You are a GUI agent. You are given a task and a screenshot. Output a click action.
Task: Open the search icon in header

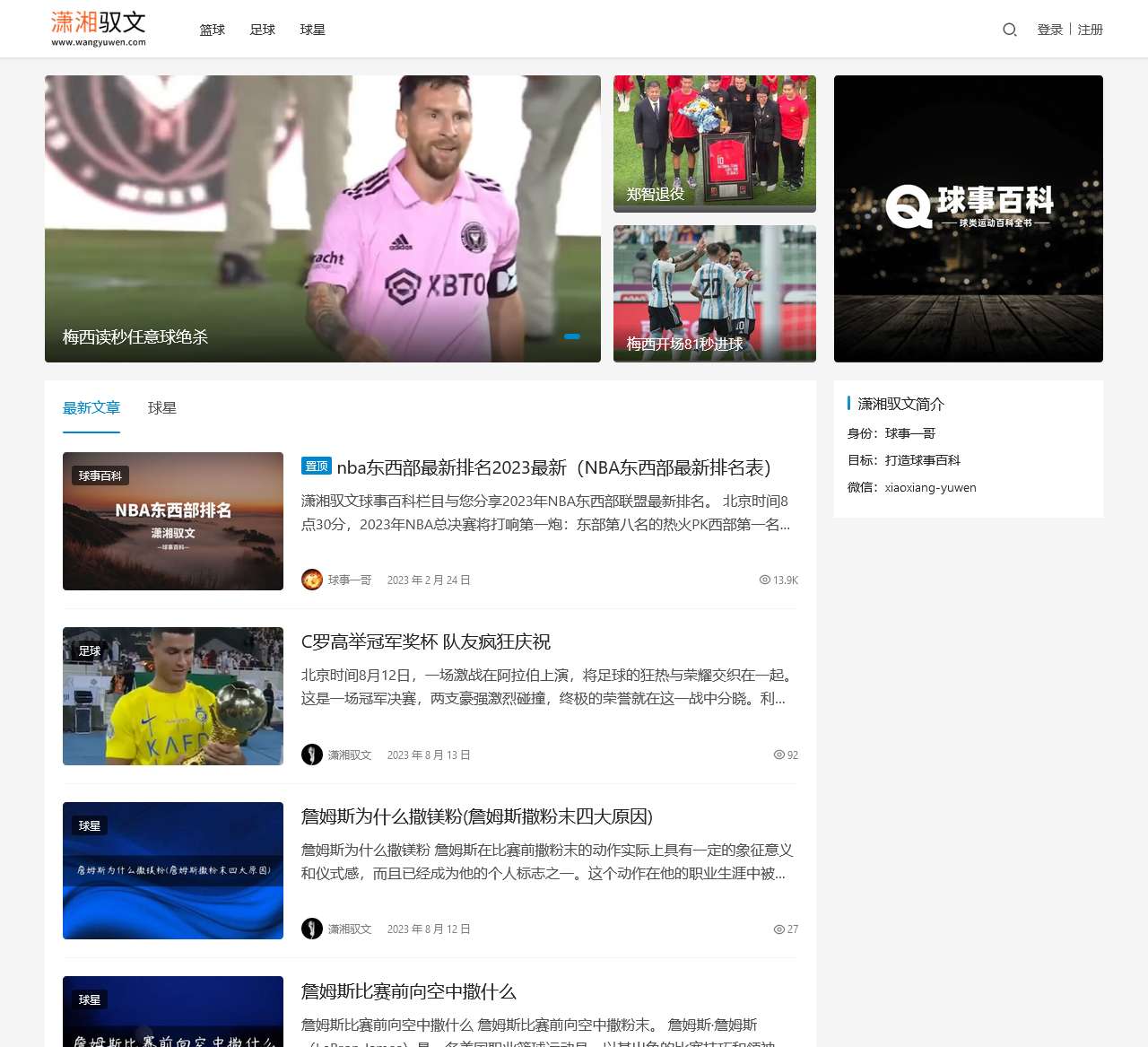1009,30
